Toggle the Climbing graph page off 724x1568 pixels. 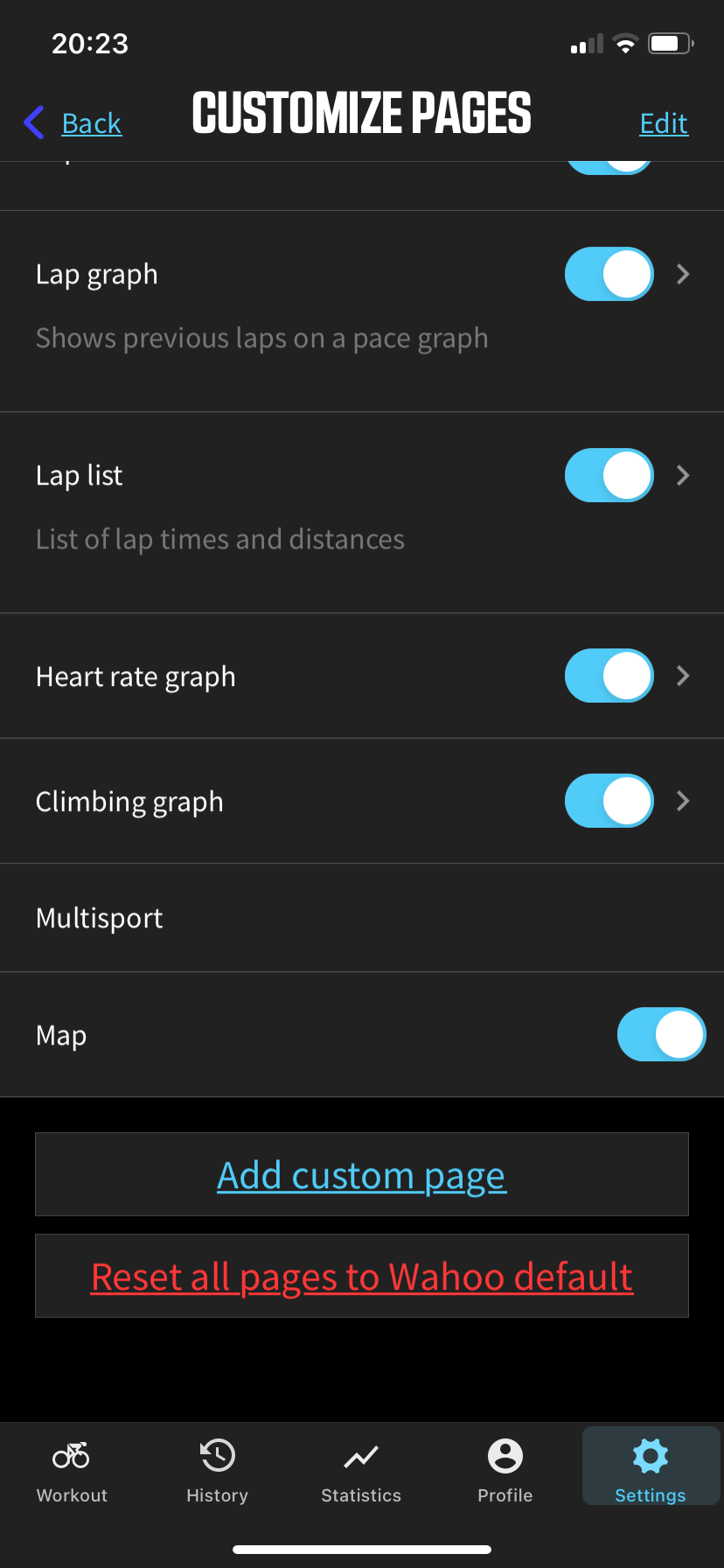pos(609,801)
